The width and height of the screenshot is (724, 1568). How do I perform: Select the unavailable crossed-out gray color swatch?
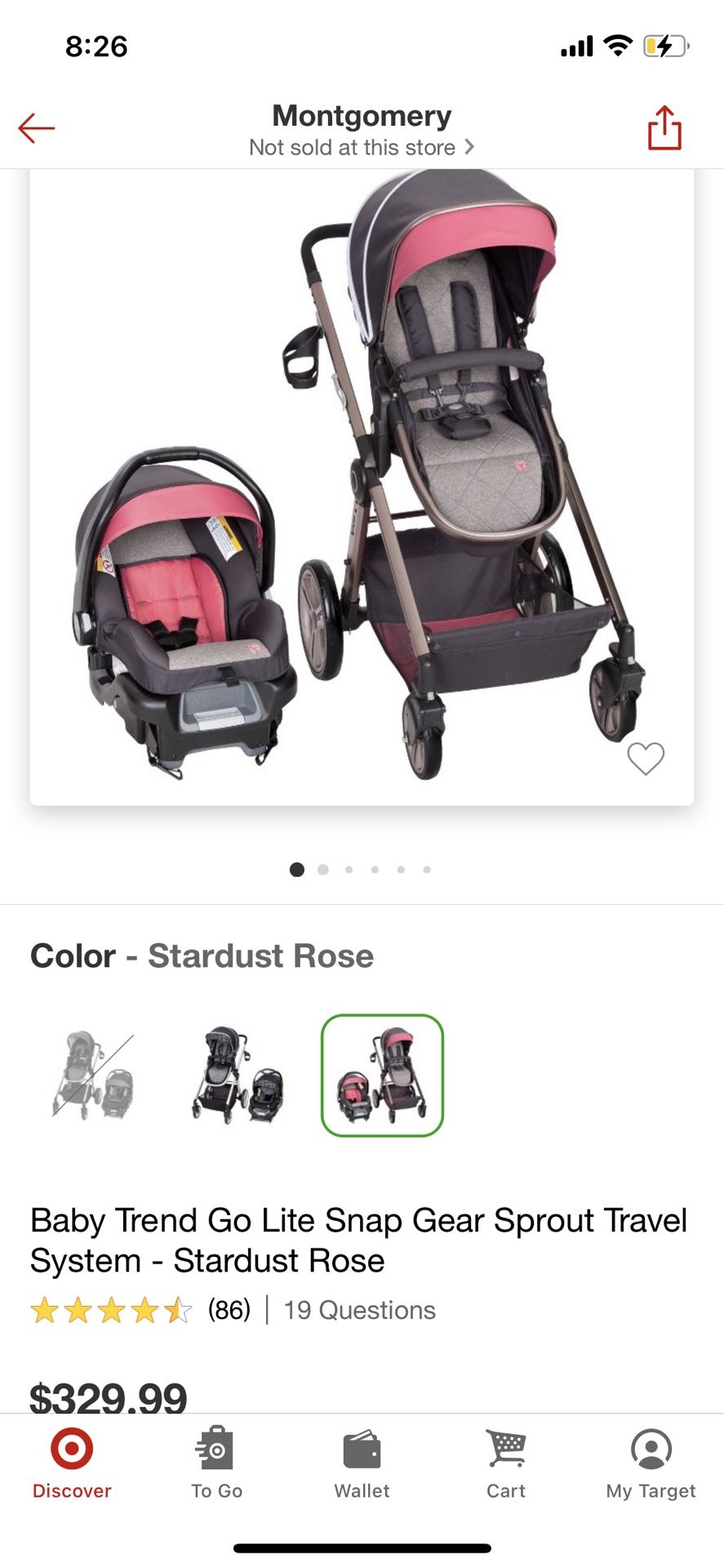pos(93,1075)
